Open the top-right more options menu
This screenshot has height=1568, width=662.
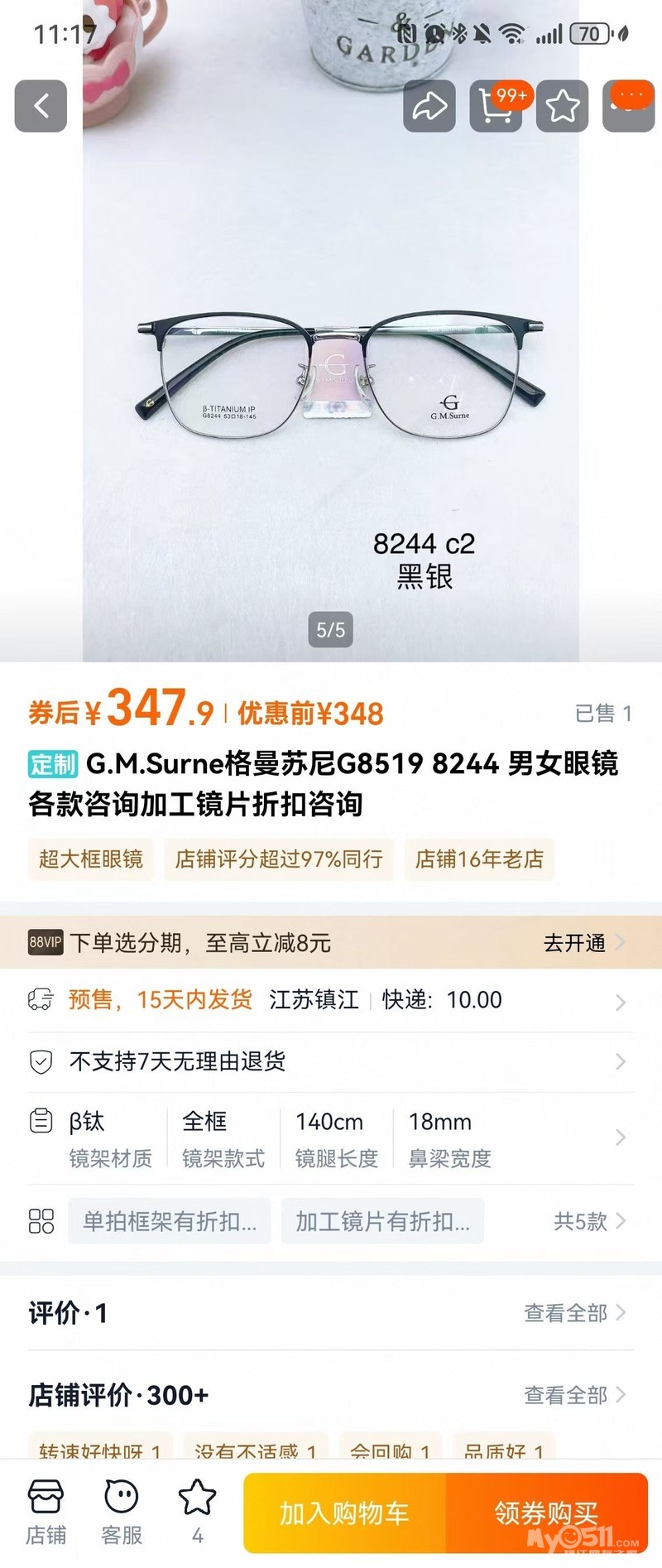[630, 104]
